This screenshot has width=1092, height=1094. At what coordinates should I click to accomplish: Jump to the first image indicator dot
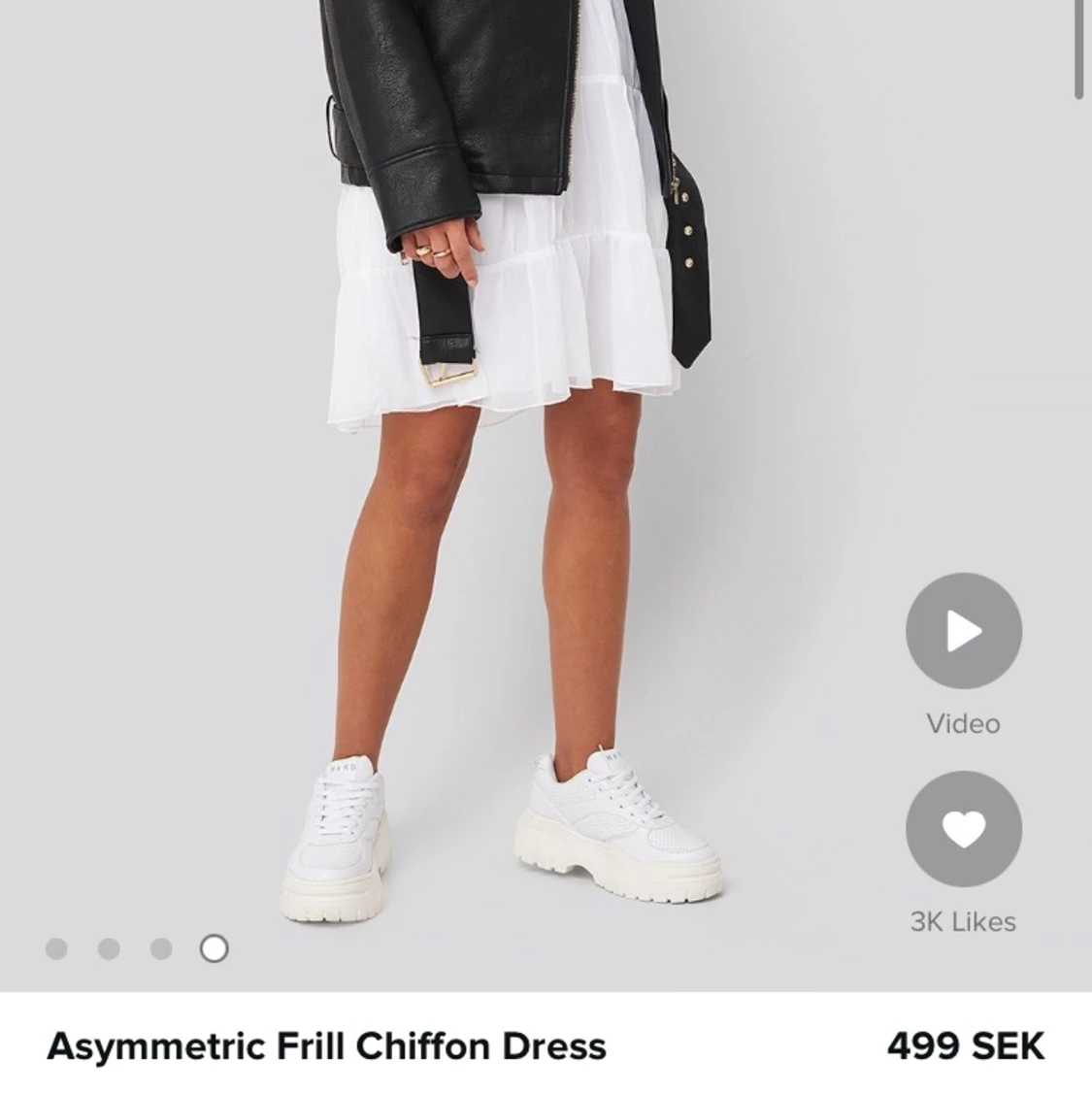tap(56, 948)
